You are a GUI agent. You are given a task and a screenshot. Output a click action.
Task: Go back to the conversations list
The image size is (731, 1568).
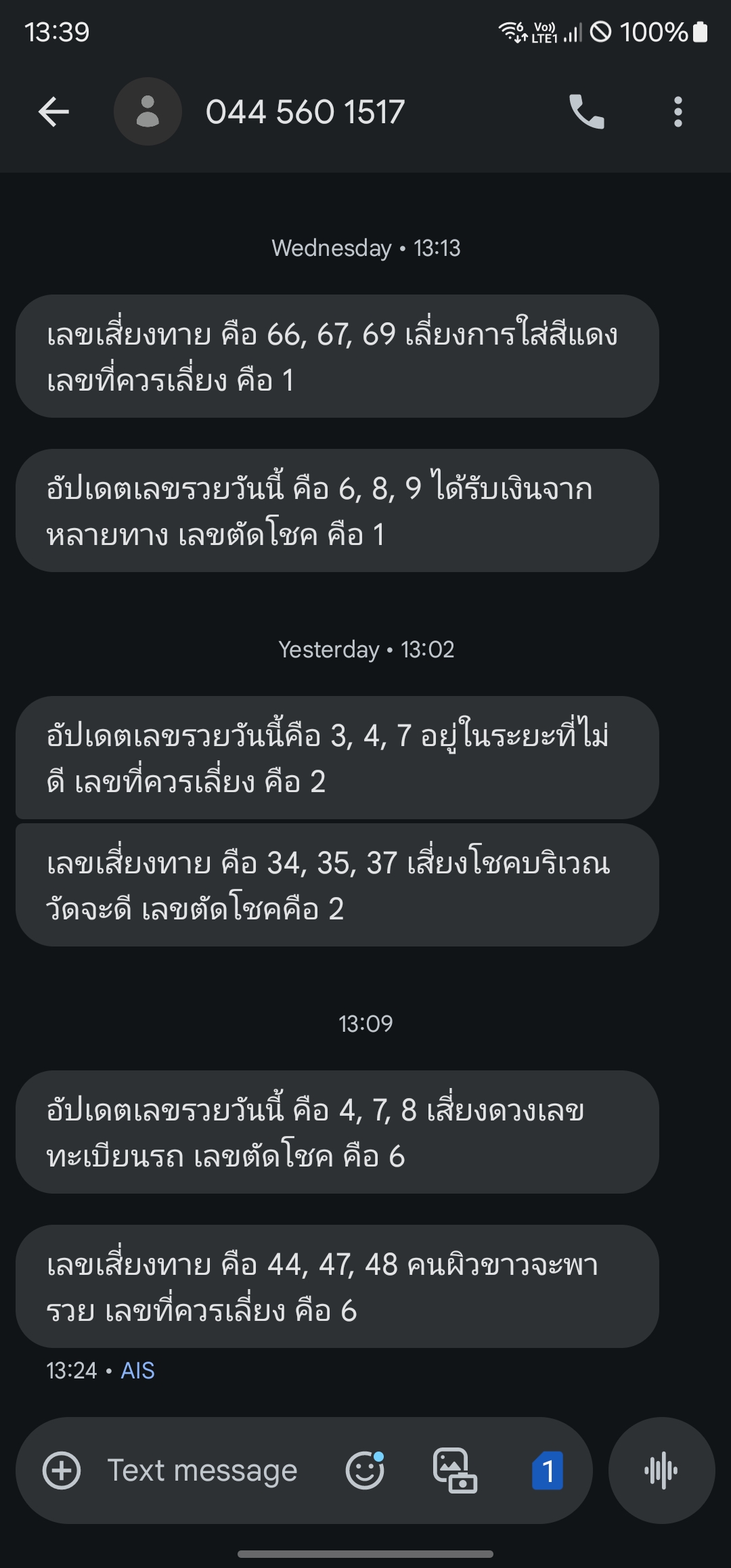click(x=54, y=112)
